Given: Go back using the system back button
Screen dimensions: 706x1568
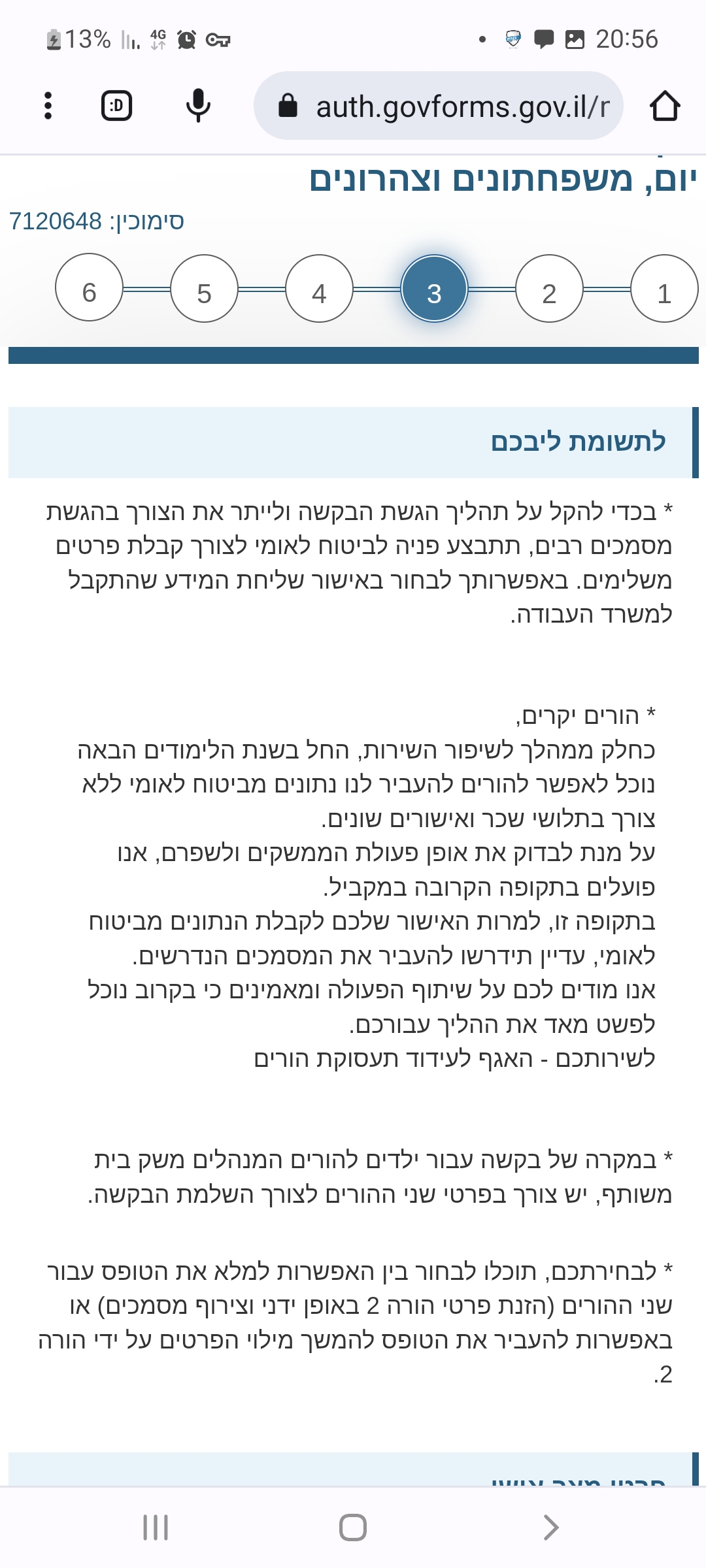Looking at the screenshot, I should [x=550, y=1527].
